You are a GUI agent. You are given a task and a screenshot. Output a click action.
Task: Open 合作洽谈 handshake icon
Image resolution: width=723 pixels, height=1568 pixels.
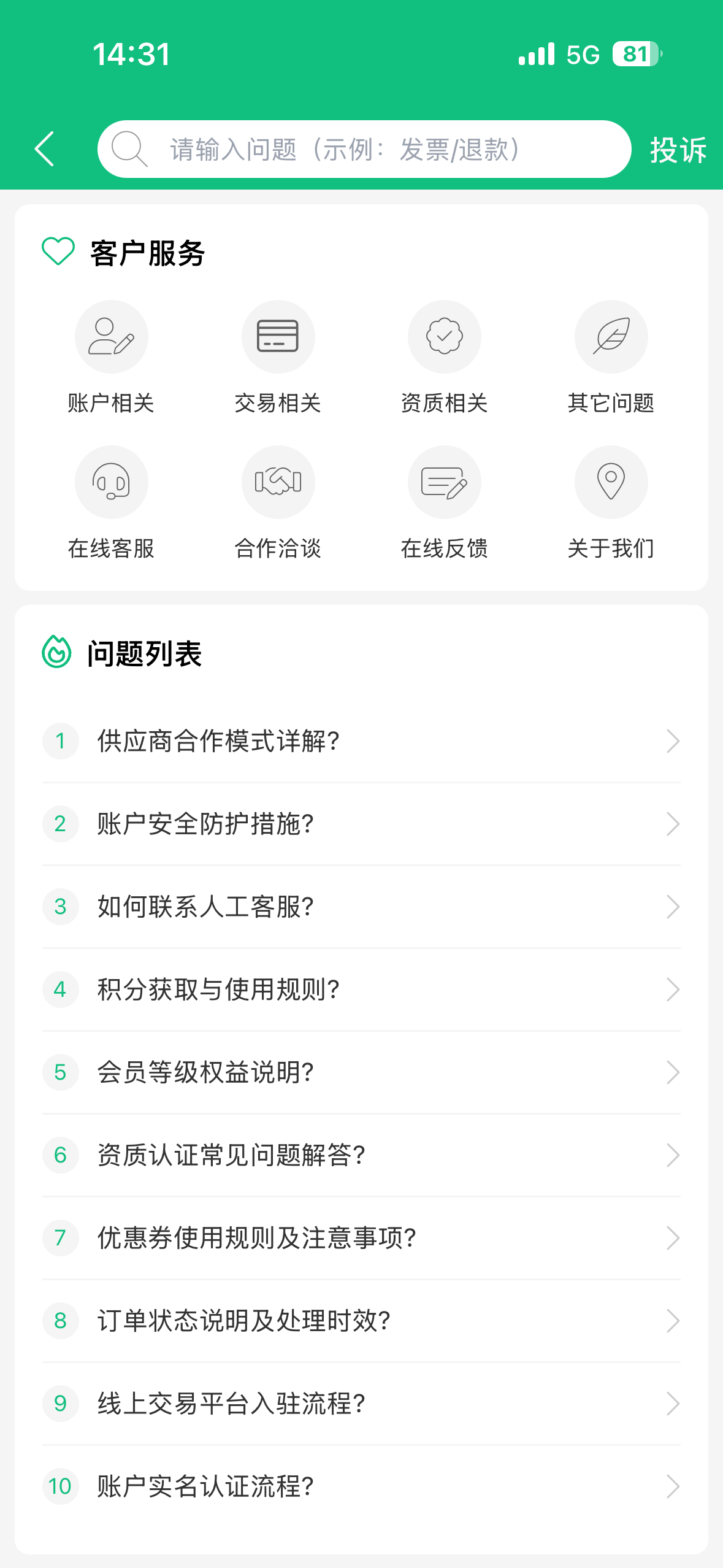[x=278, y=482]
